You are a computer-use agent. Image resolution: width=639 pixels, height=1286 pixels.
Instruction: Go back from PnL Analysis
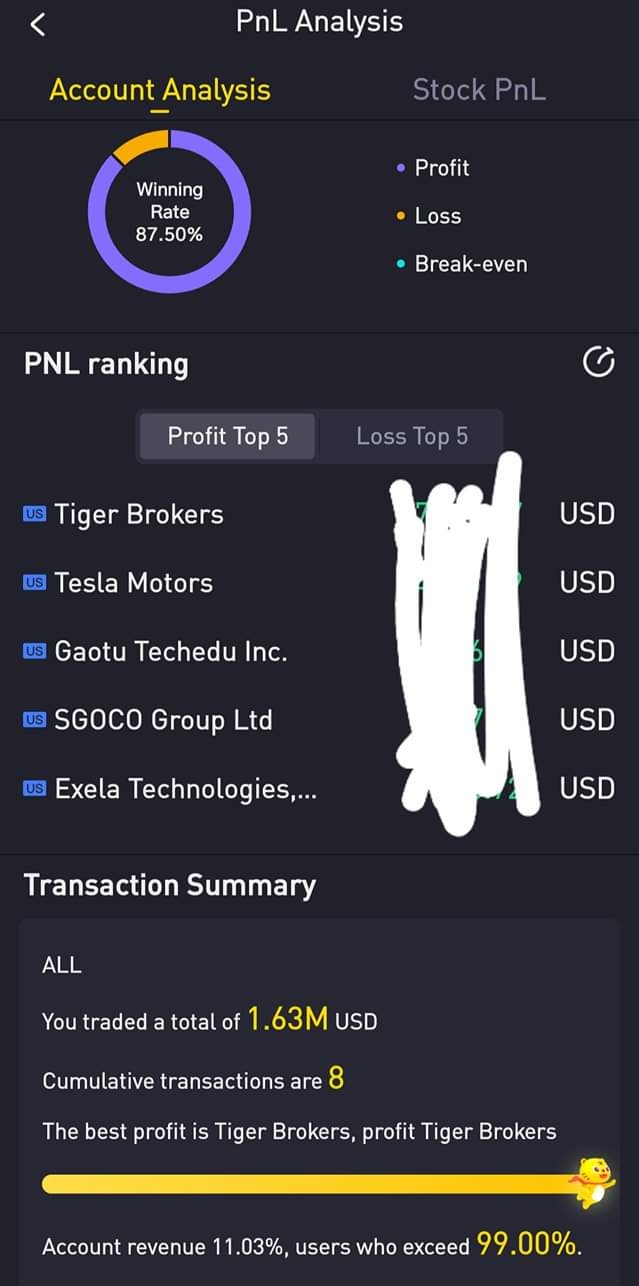(x=38, y=24)
